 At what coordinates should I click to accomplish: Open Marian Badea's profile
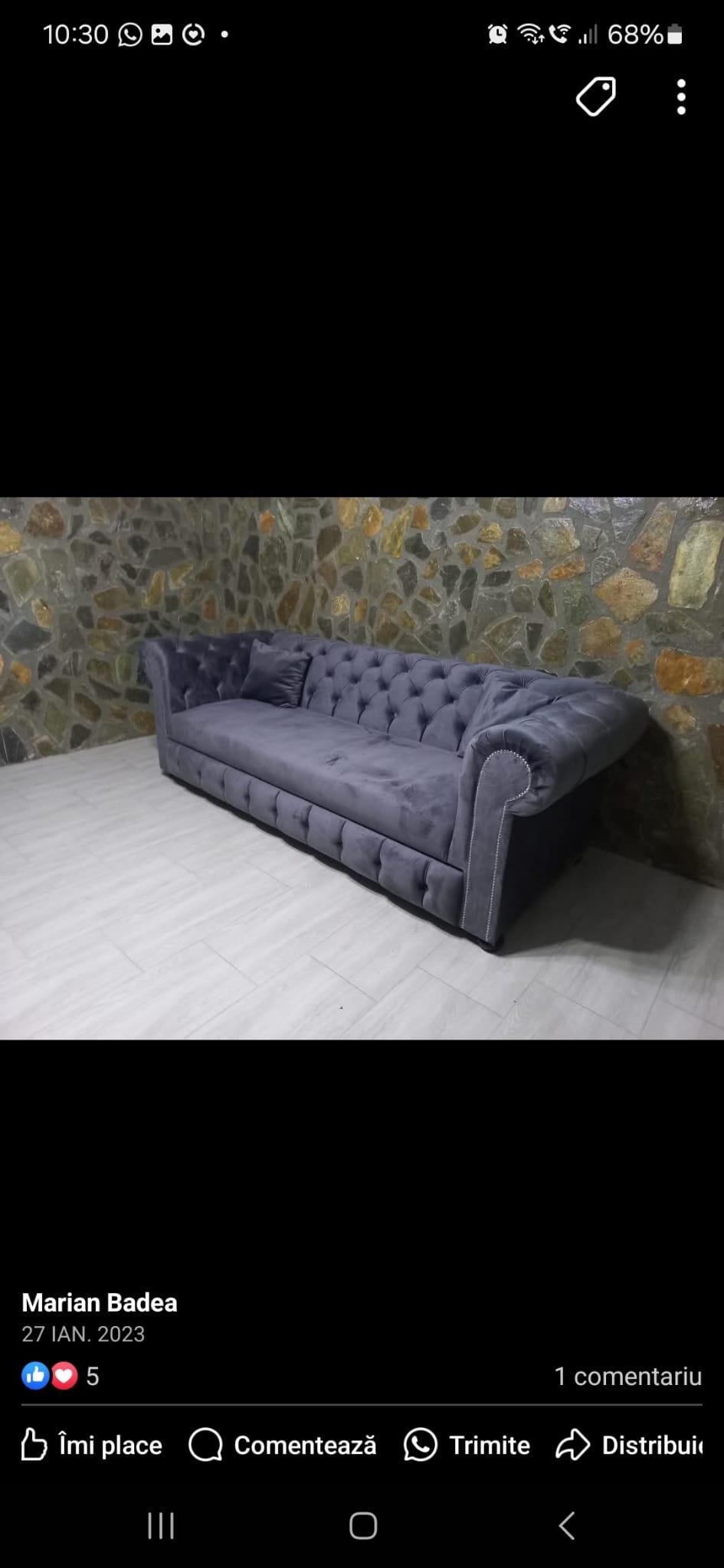[x=100, y=1302]
